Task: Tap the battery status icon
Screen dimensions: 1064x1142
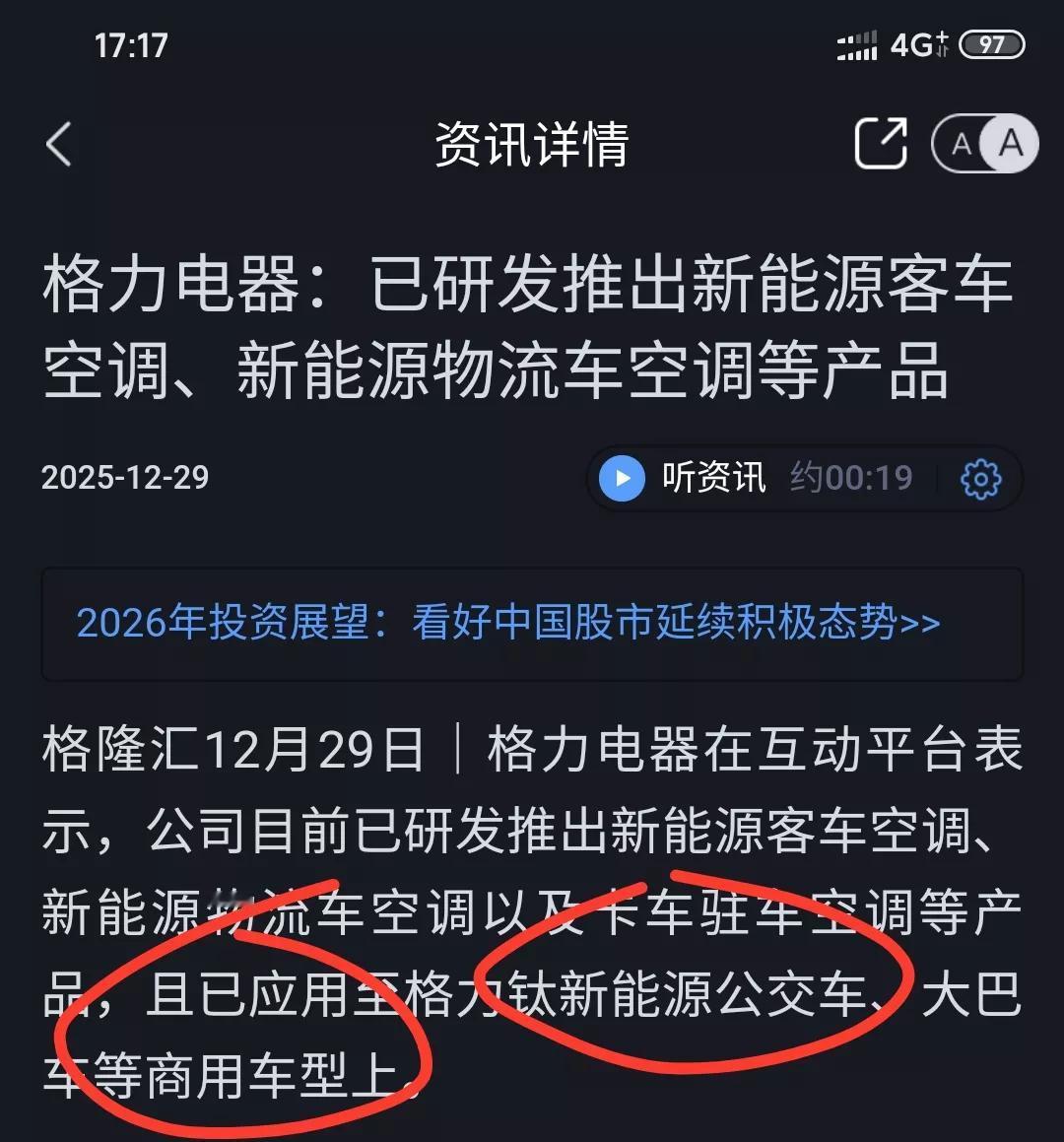Action: coord(993,44)
